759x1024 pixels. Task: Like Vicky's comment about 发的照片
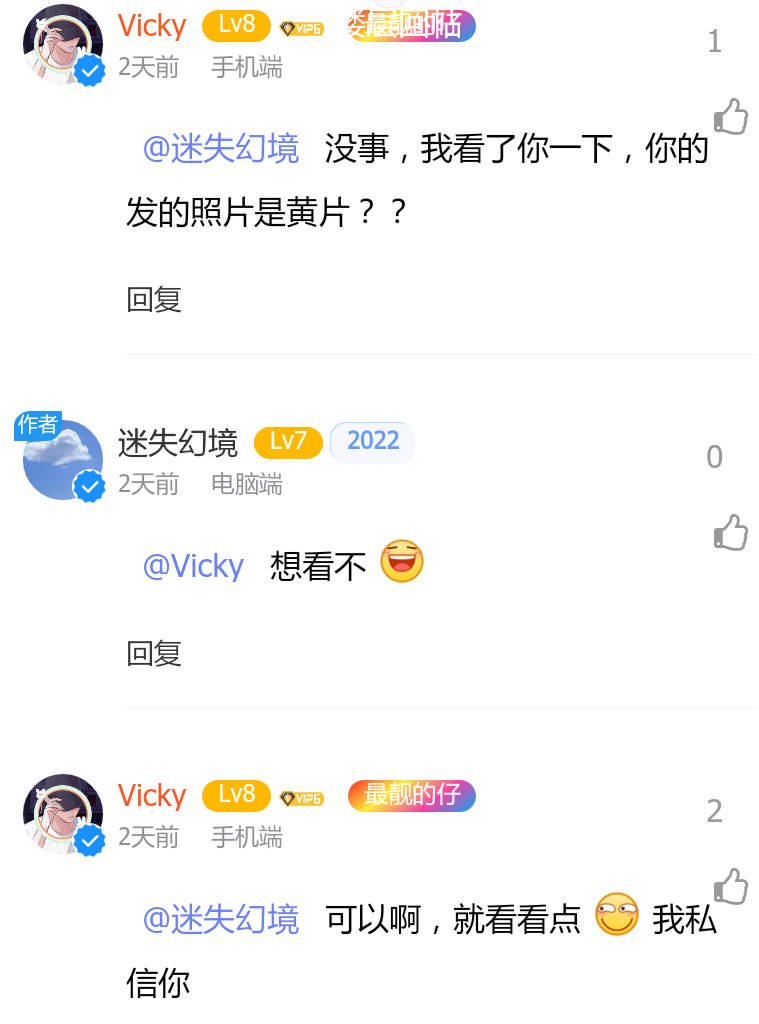pyautogui.click(x=731, y=117)
